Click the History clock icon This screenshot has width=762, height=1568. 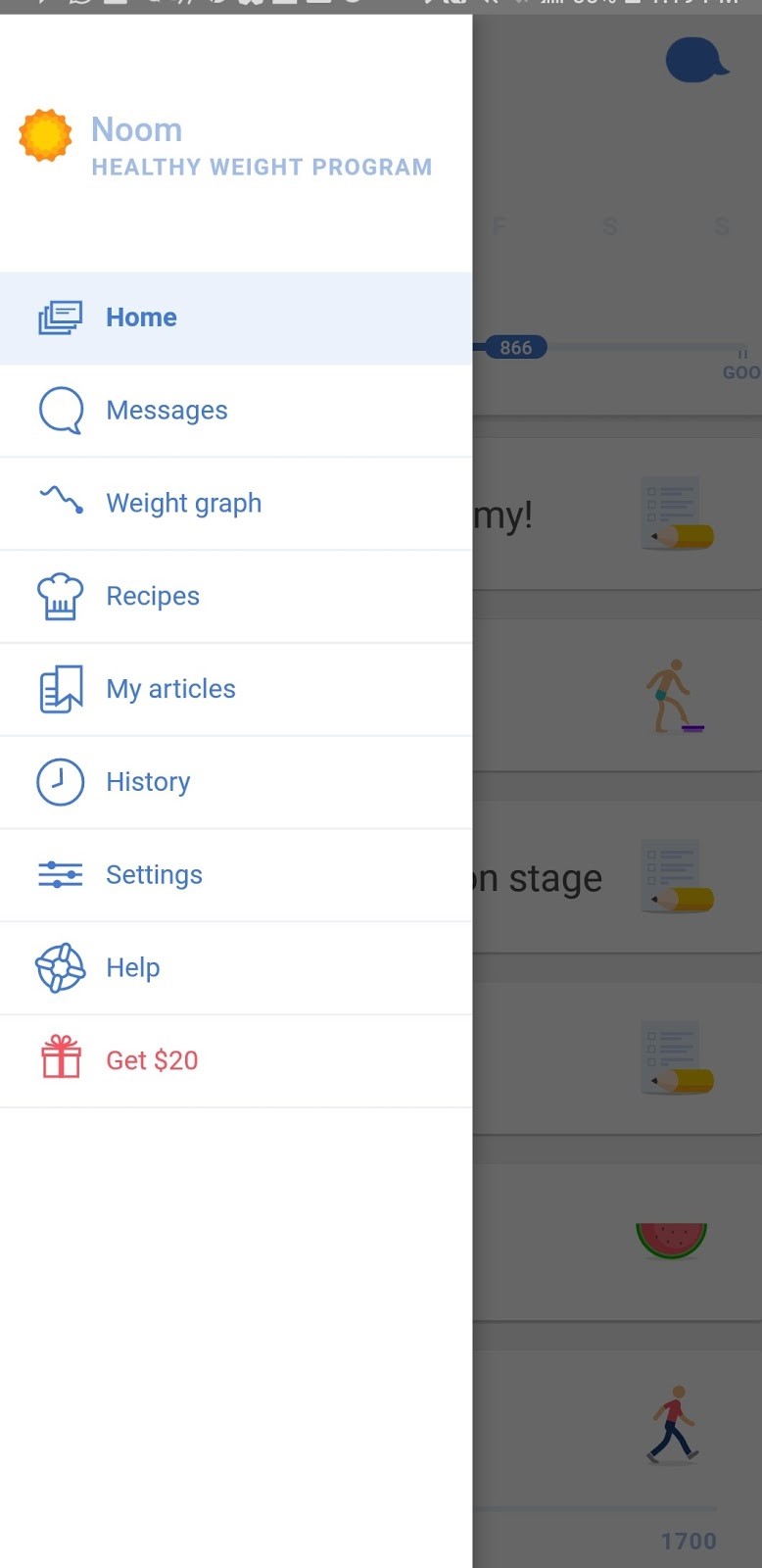point(60,782)
